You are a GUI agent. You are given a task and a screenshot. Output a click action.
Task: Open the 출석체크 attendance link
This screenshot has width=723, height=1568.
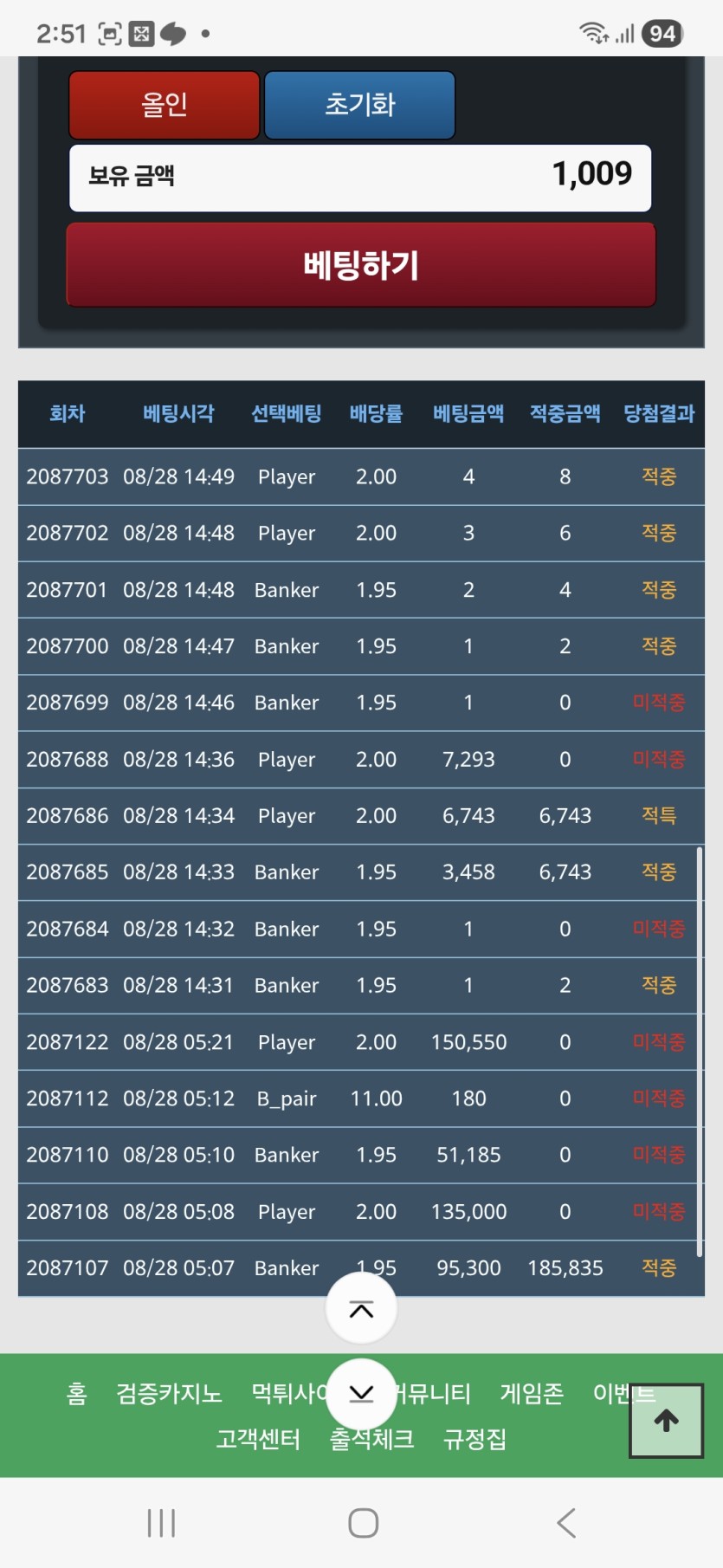[372, 1440]
